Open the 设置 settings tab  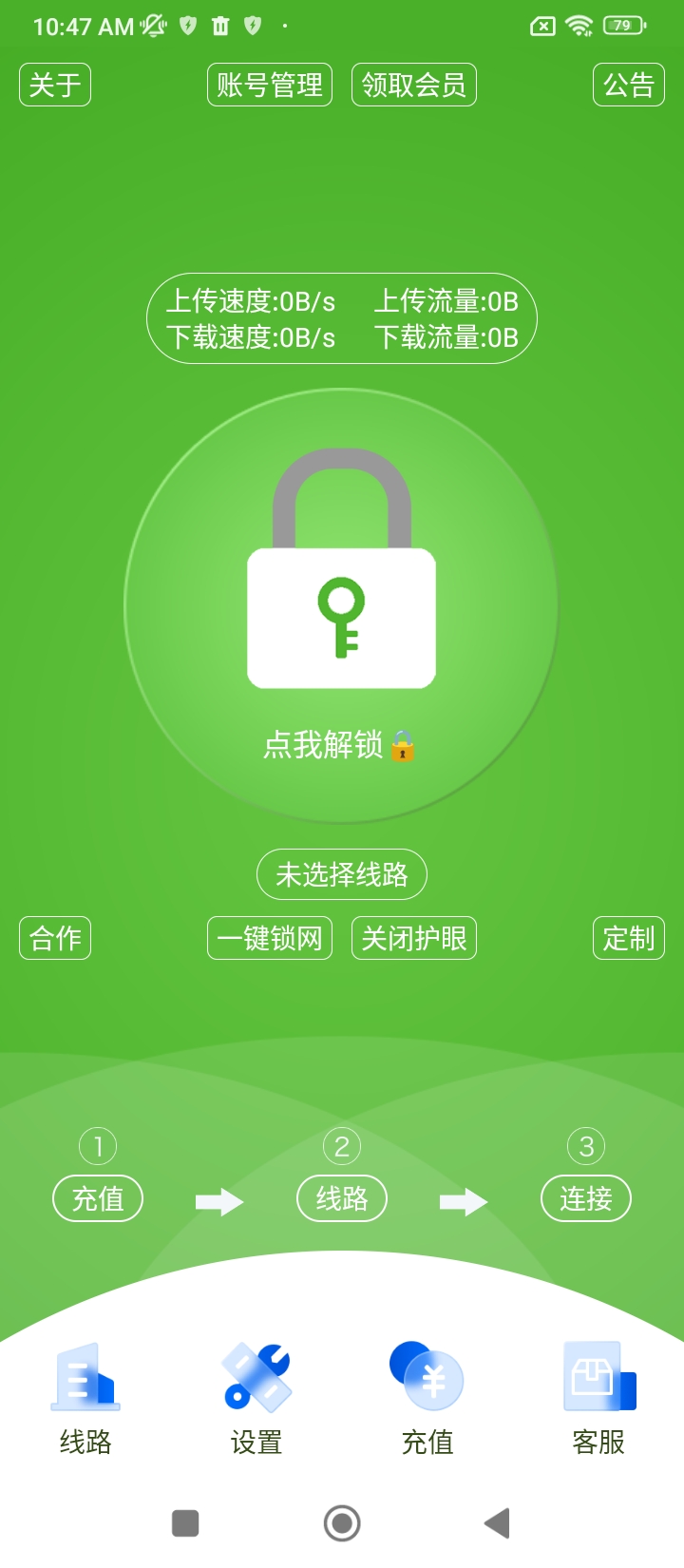pyautogui.click(x=256, y=1399)
